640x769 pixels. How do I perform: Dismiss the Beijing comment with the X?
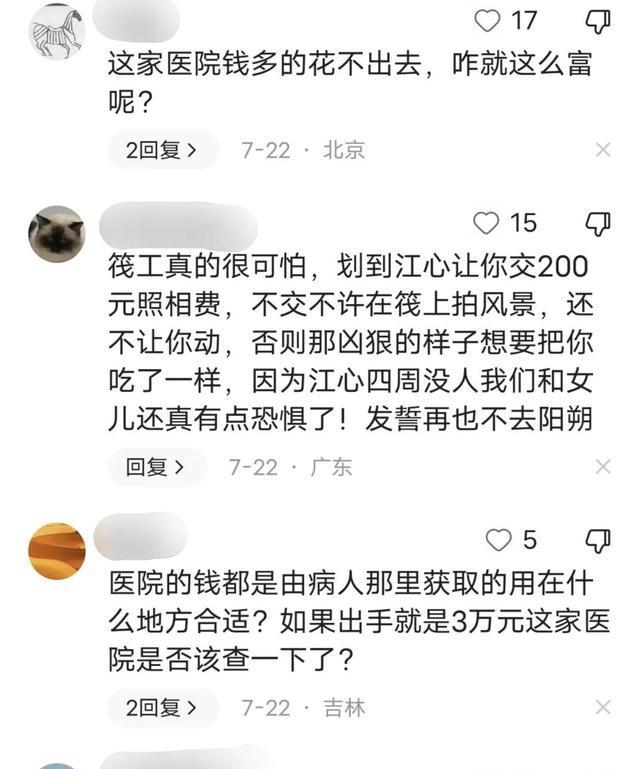point(603,150)
